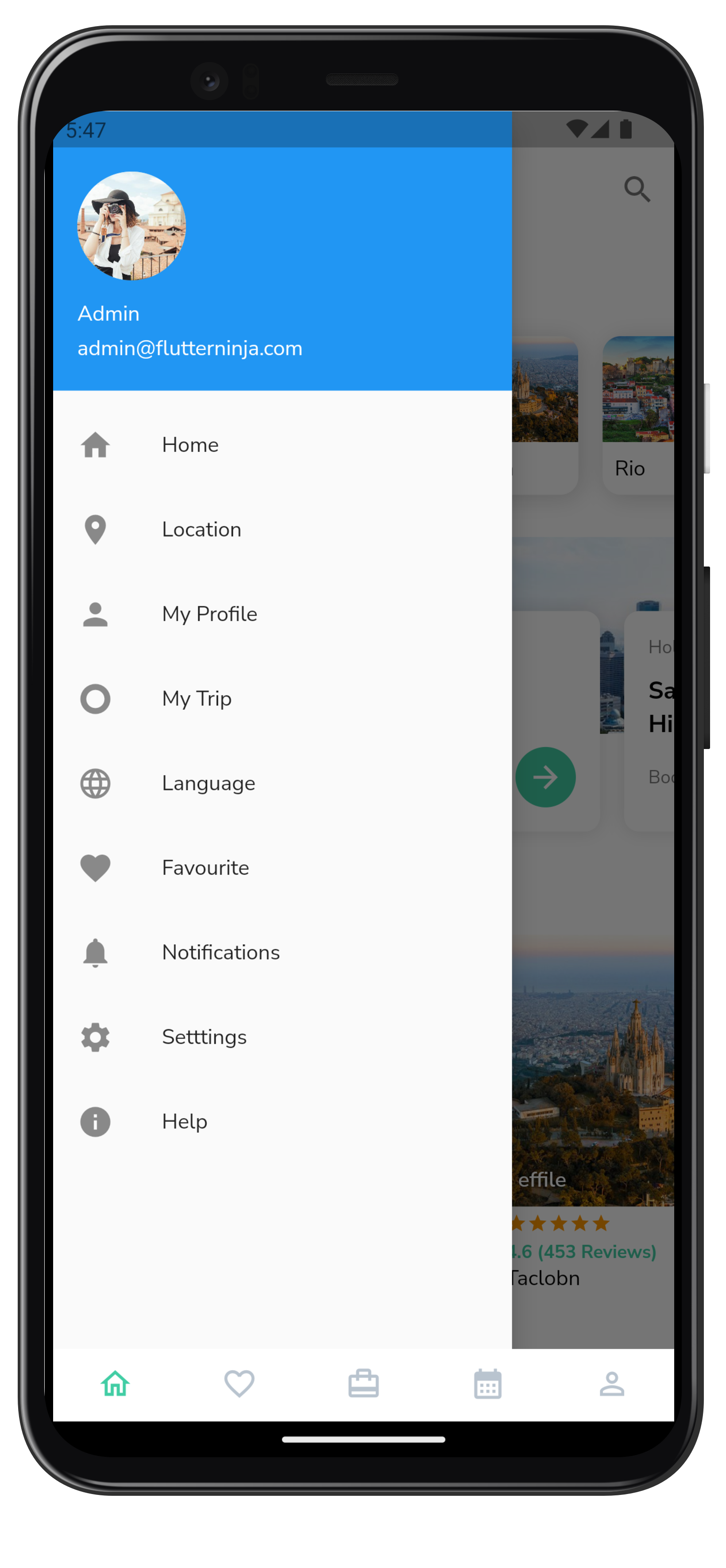Switch to the person profile tab
The height and width of the screenshot is (1568, 726).
click(612, 1384)
